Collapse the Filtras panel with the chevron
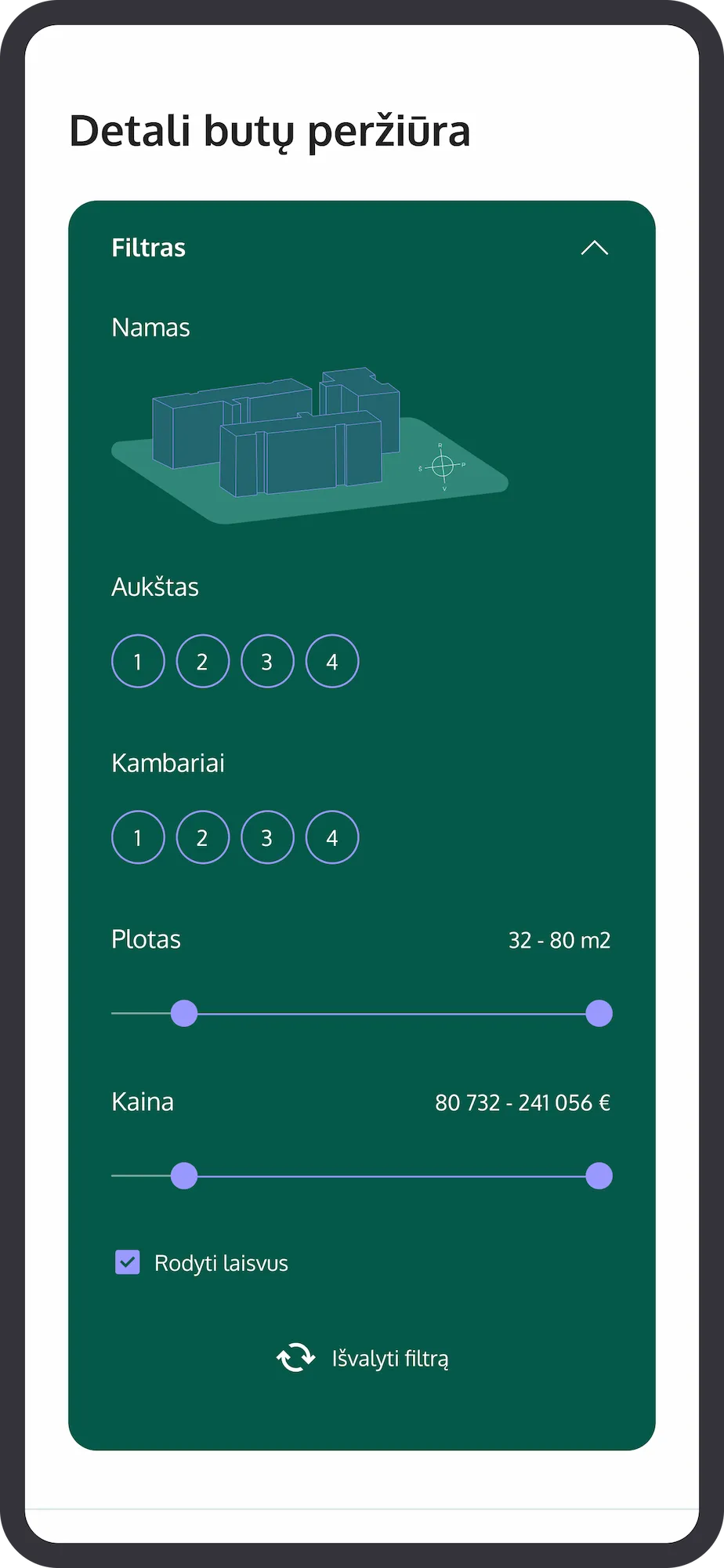This screenshot has height=1568, width=724. [x=594, y=248]
